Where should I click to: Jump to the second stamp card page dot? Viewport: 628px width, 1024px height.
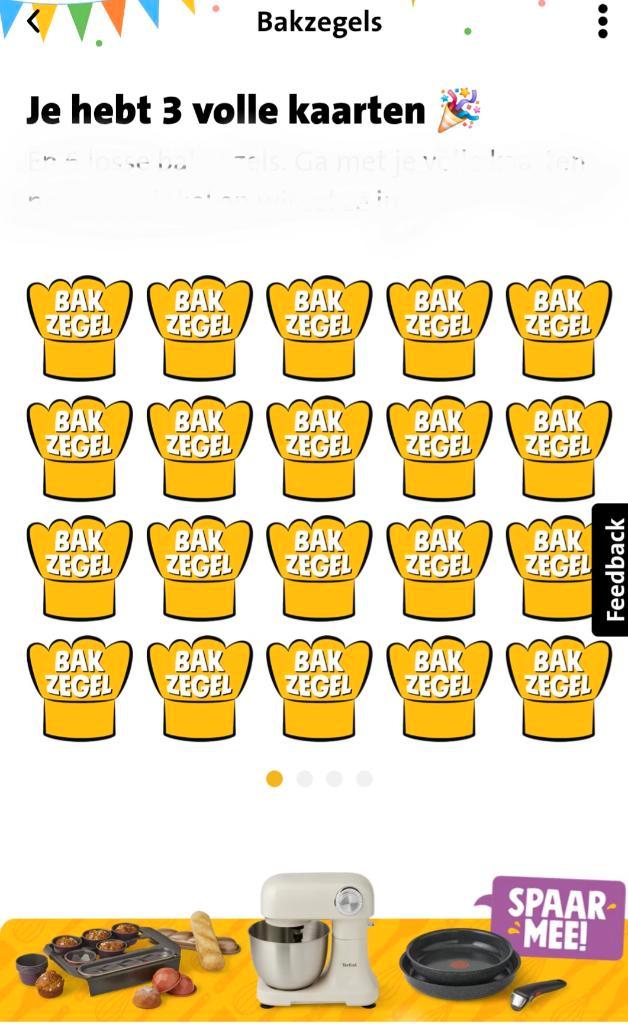coord(304,778)
